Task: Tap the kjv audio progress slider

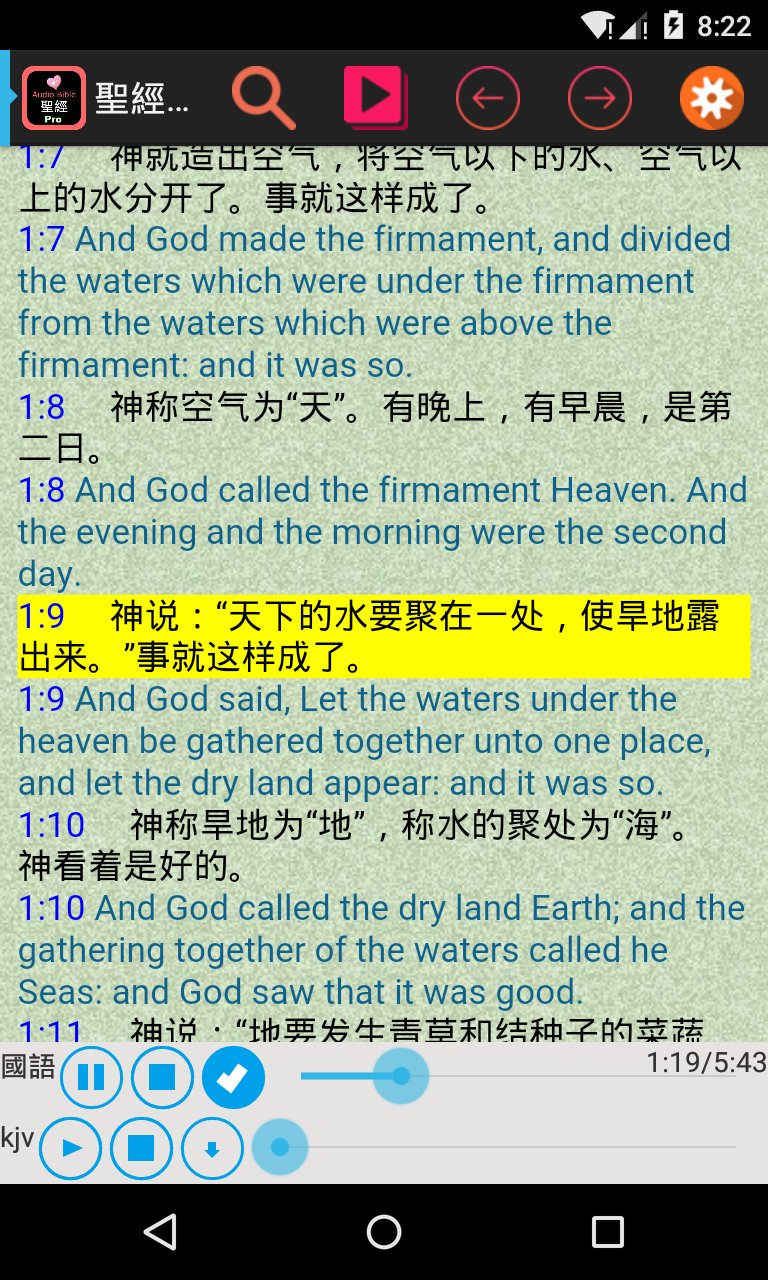Action: pyautogui.click(x=494, y=1147)
